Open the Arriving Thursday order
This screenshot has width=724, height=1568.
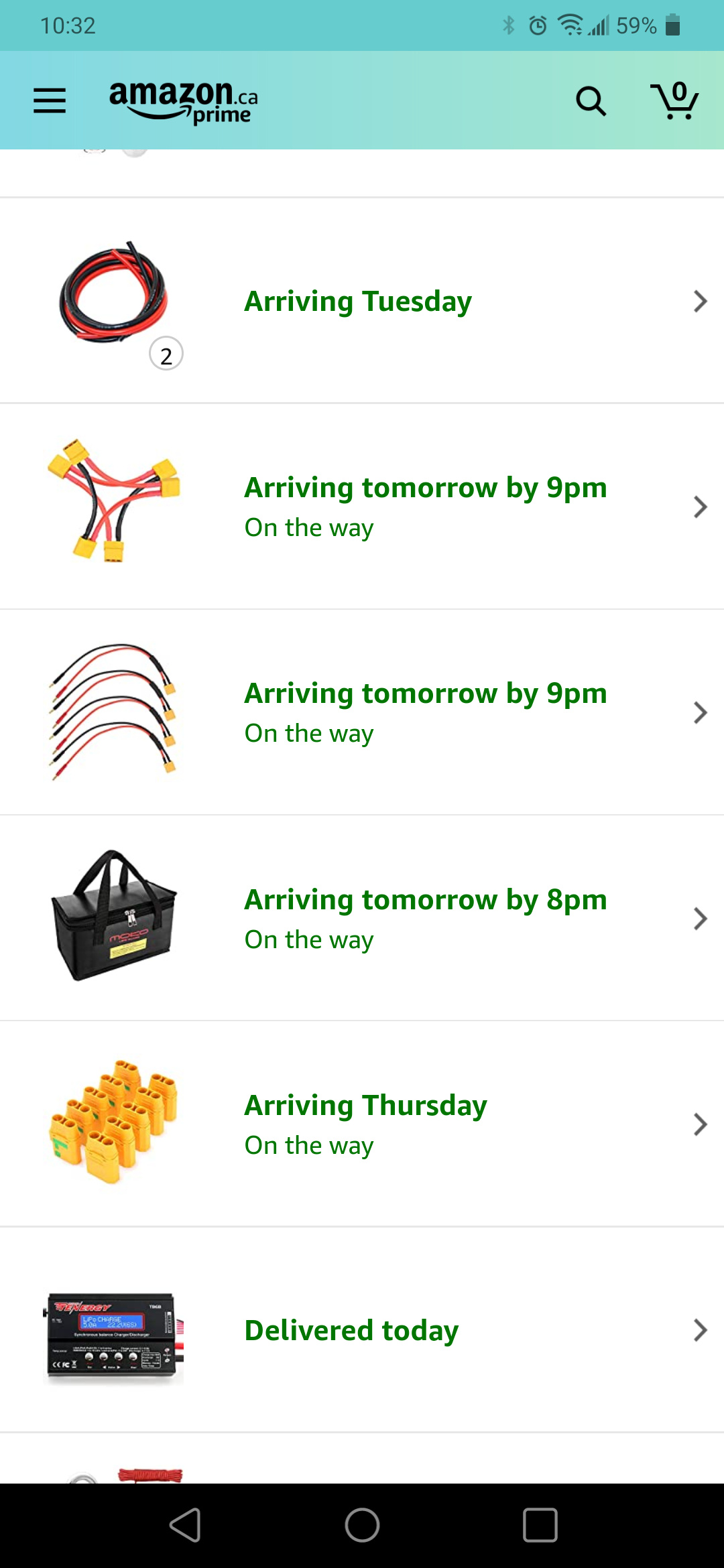[362, 1124]
